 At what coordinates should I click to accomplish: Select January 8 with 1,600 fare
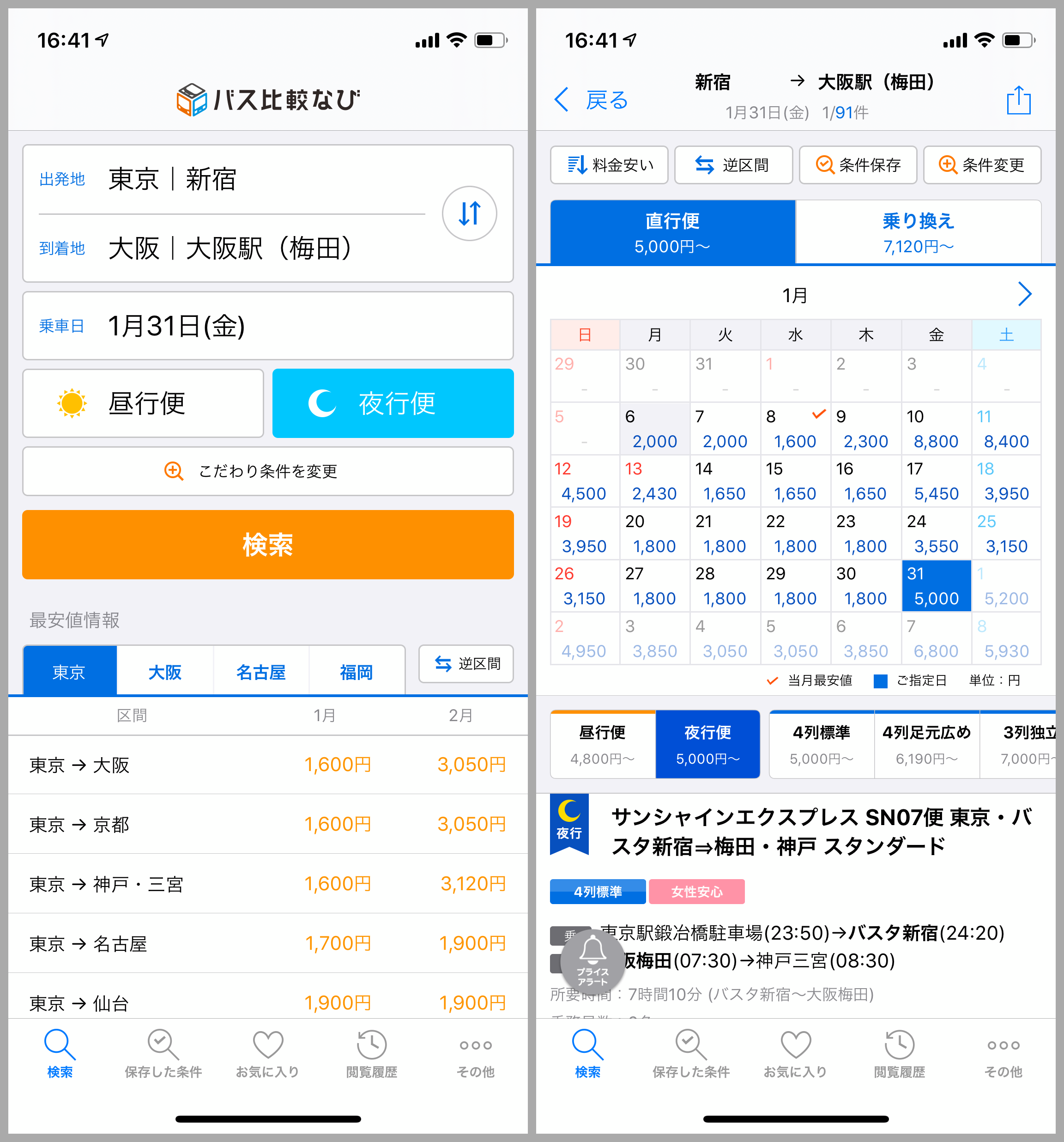795,429
